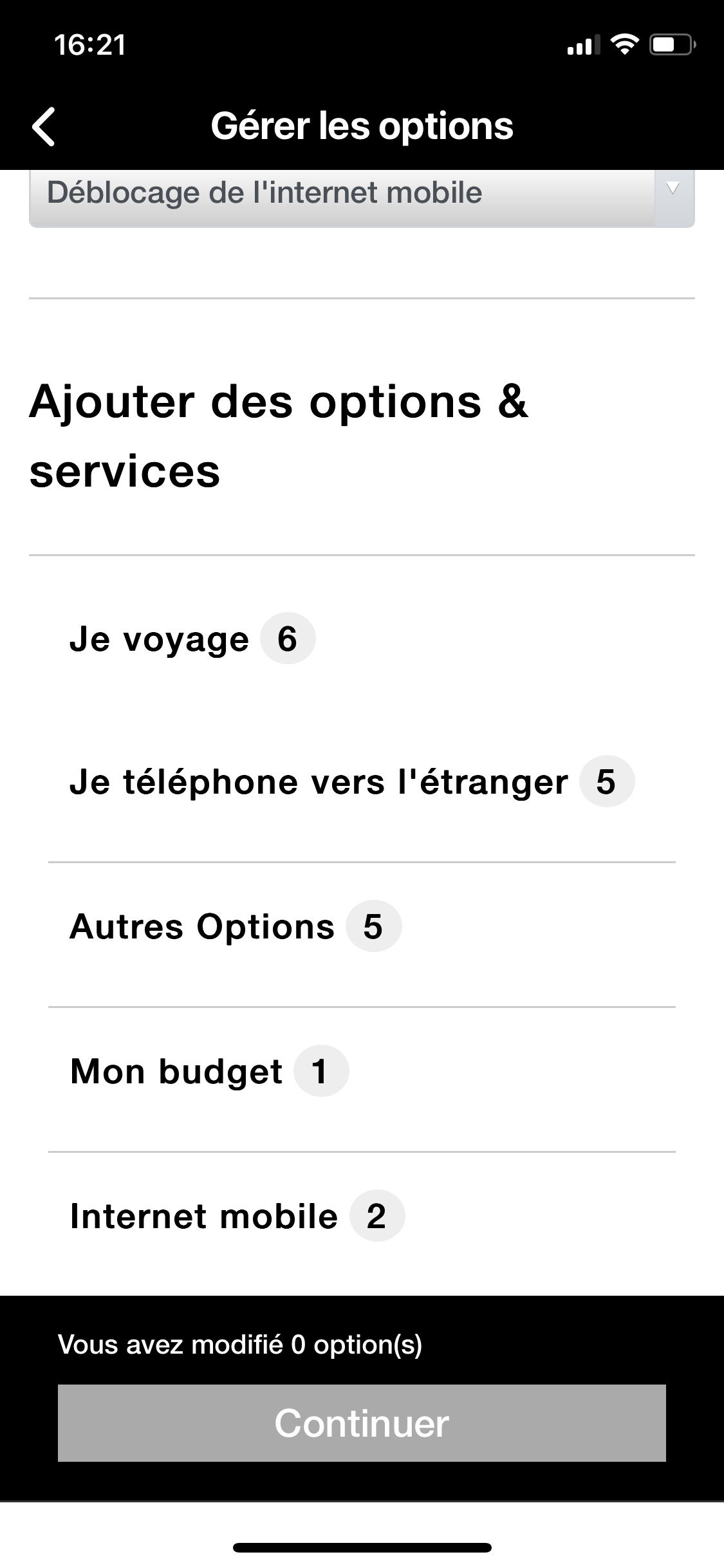Show Internet mobile options

point(236,1217)
